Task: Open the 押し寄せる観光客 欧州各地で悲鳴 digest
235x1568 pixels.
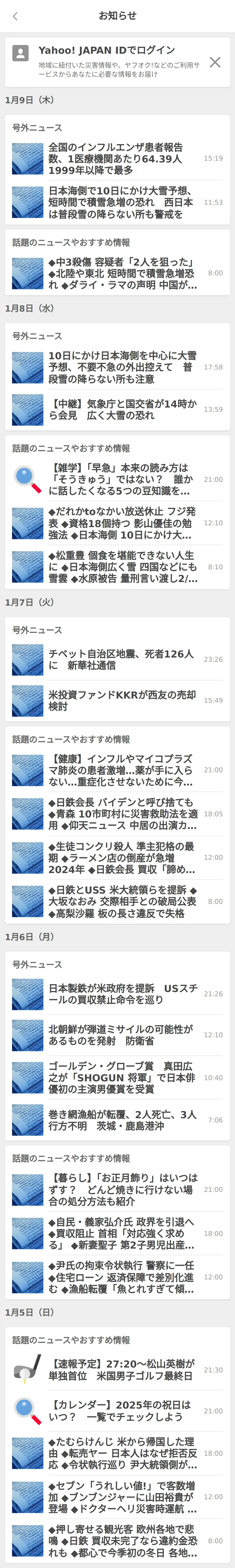Action: pos(117,1541)
